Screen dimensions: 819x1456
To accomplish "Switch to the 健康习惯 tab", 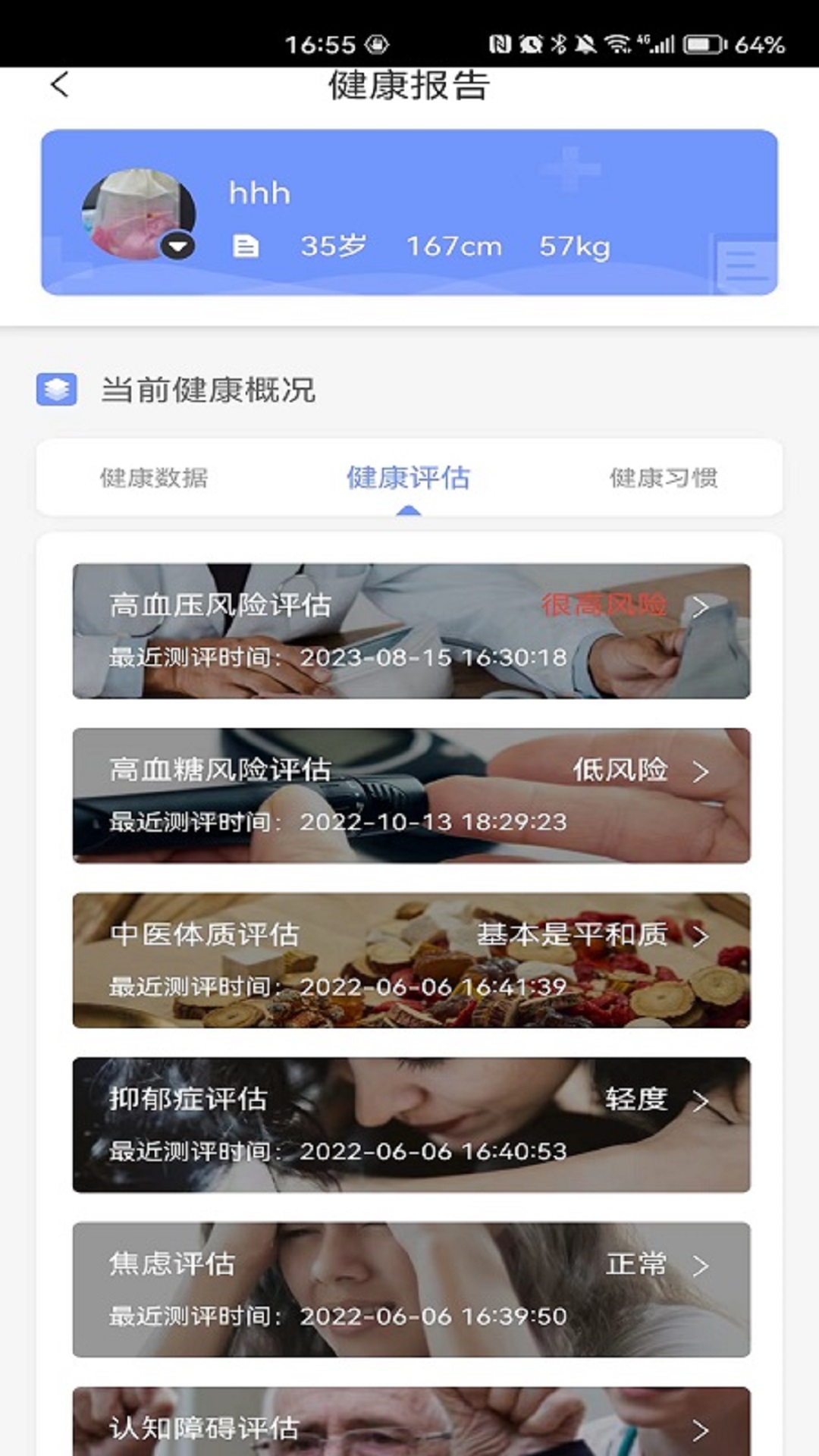I will (x=665, y=479).
